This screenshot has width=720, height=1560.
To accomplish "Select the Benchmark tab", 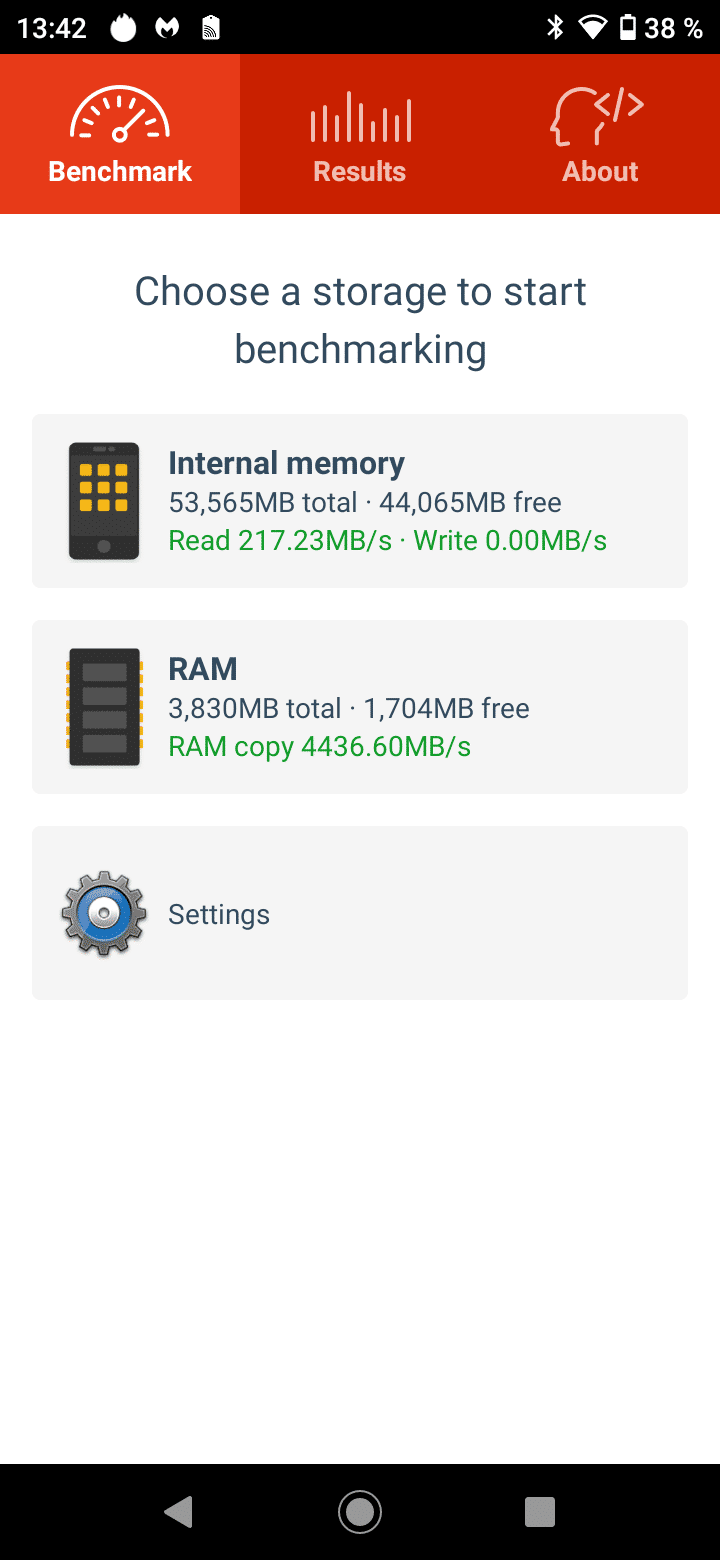I will click(x=120, y=134).
